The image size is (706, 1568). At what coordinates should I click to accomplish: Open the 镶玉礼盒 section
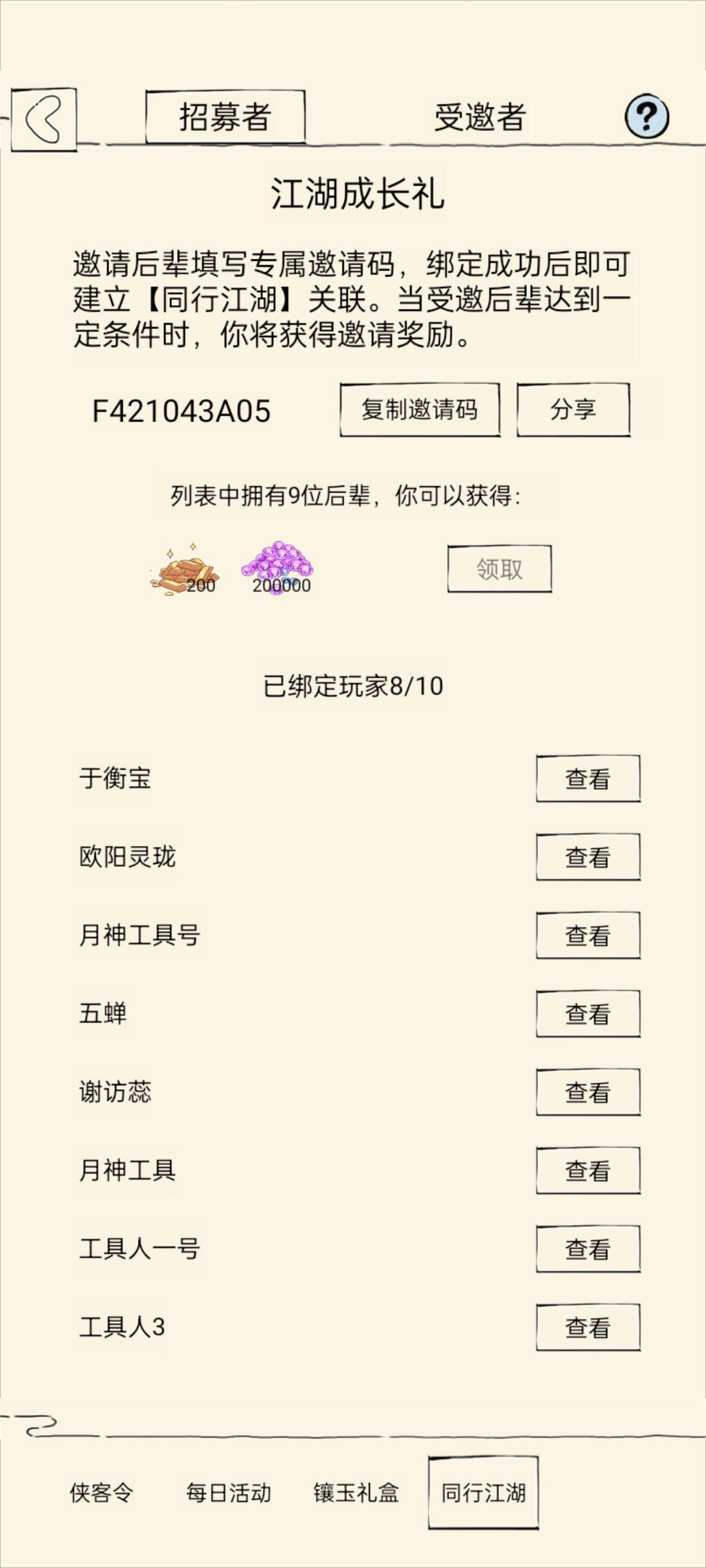[x=358, y=1495]
